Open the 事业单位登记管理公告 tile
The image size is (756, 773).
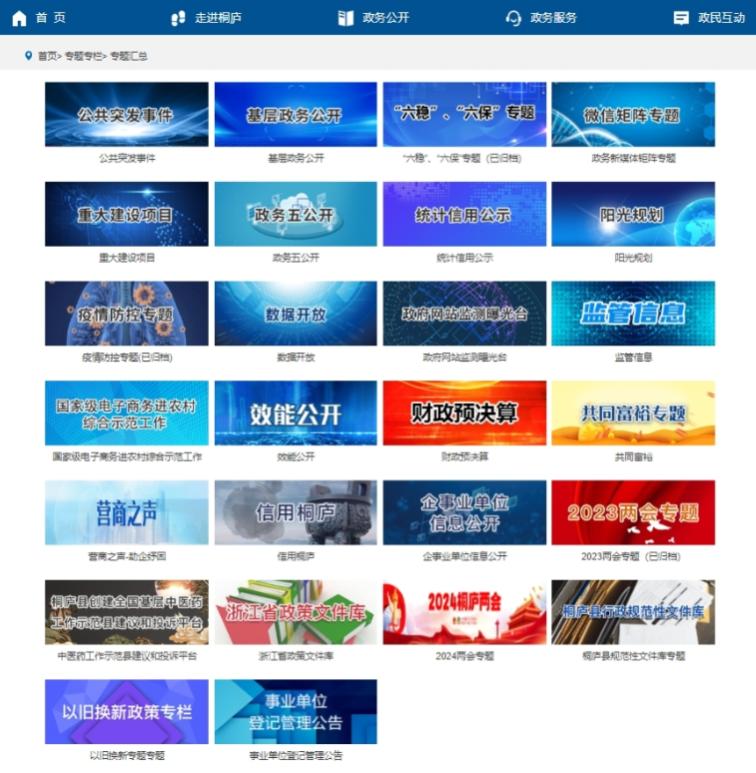(x=295, y=711)
